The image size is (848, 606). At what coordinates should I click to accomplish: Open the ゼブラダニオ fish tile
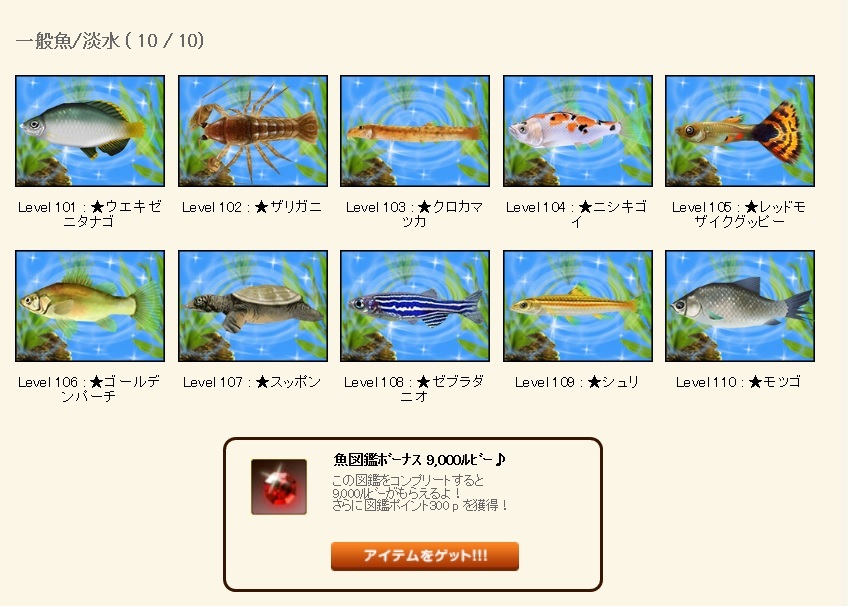tap(414, 306)
